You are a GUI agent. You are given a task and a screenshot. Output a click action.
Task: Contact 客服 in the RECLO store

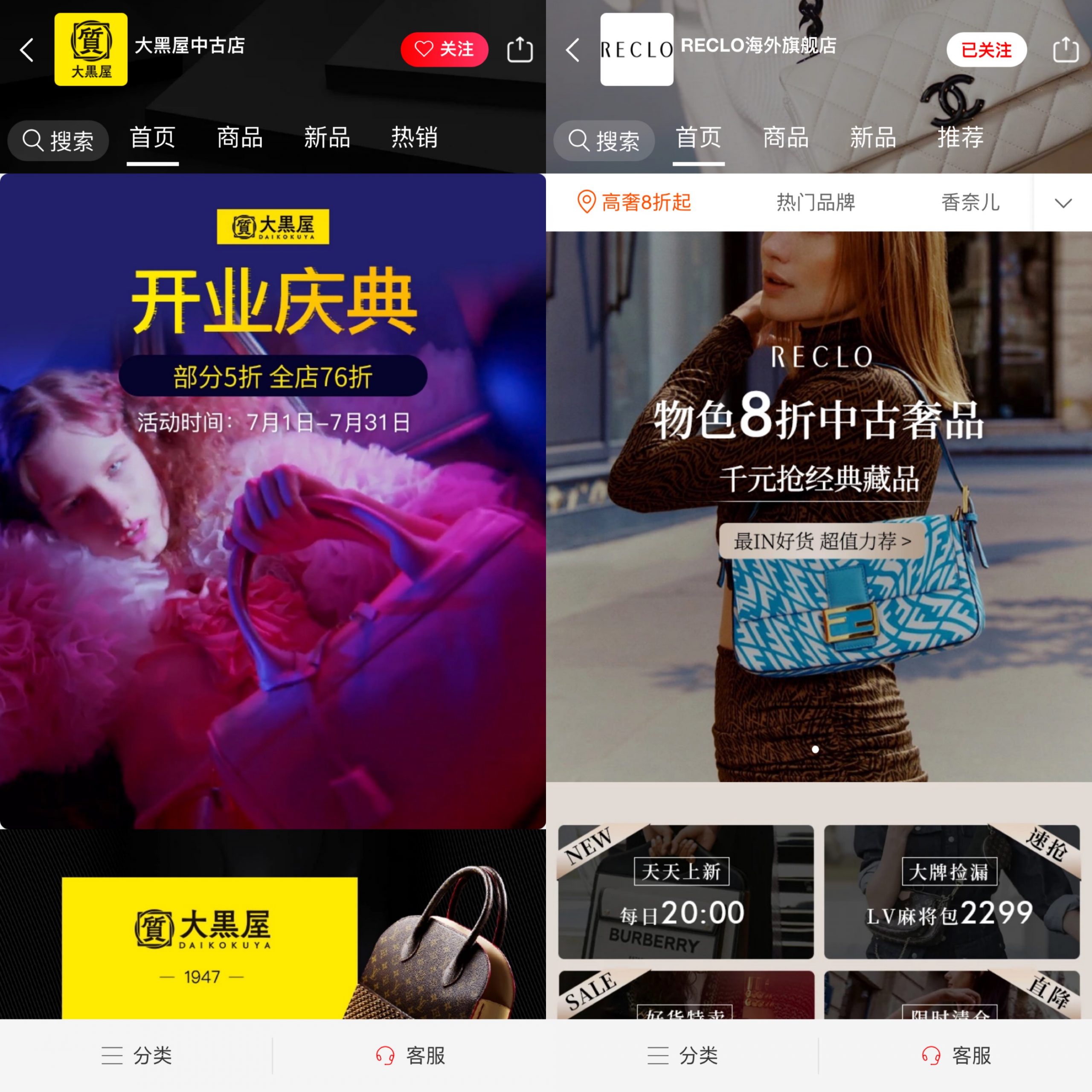(x=956, y=1055)
